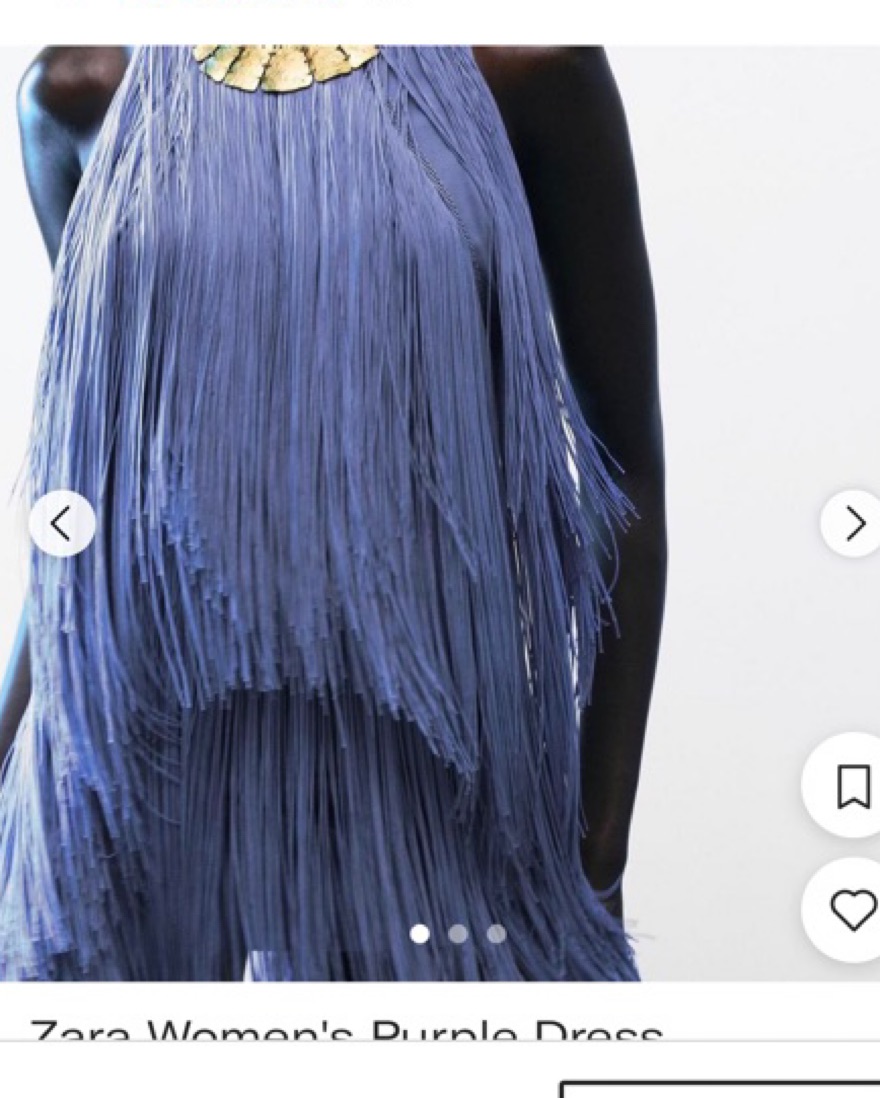
Task: Show the next product photo
Action: tap(853, 523)
